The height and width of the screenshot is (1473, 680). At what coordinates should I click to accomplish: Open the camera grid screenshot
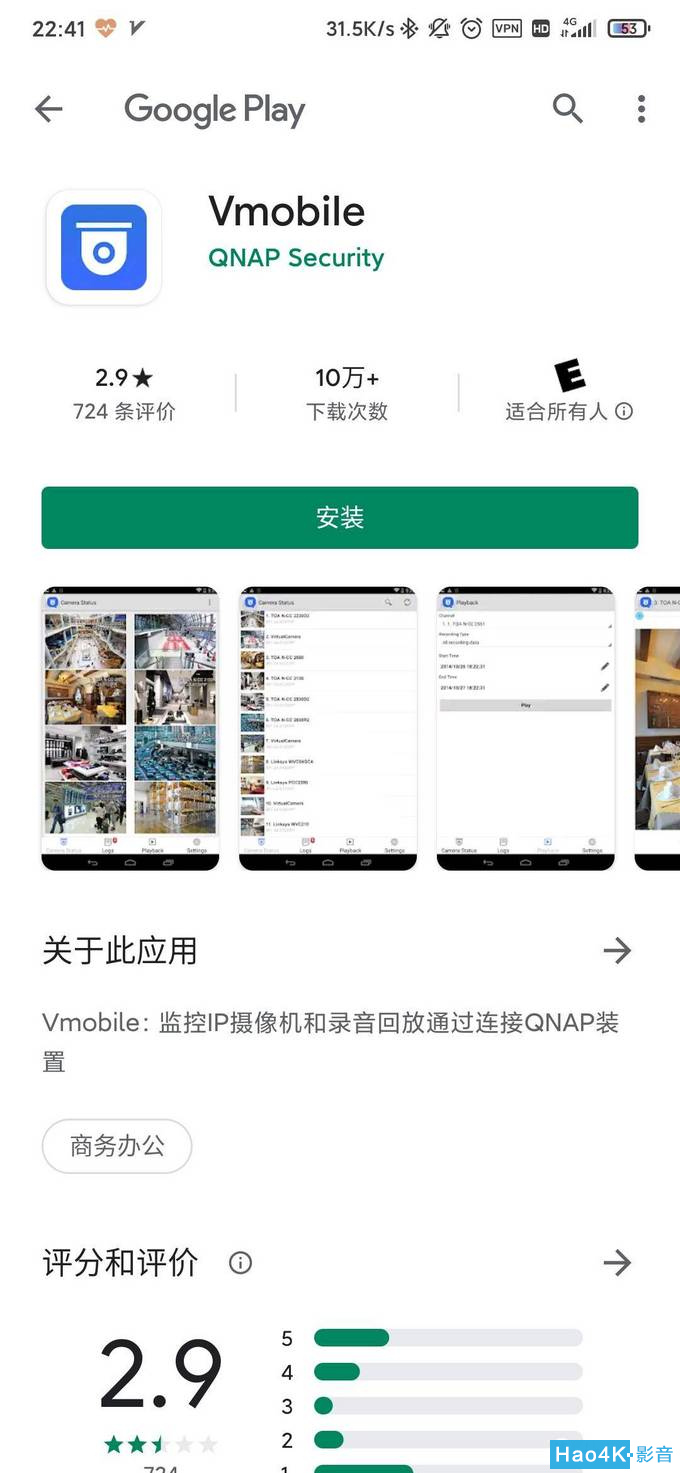130,728
